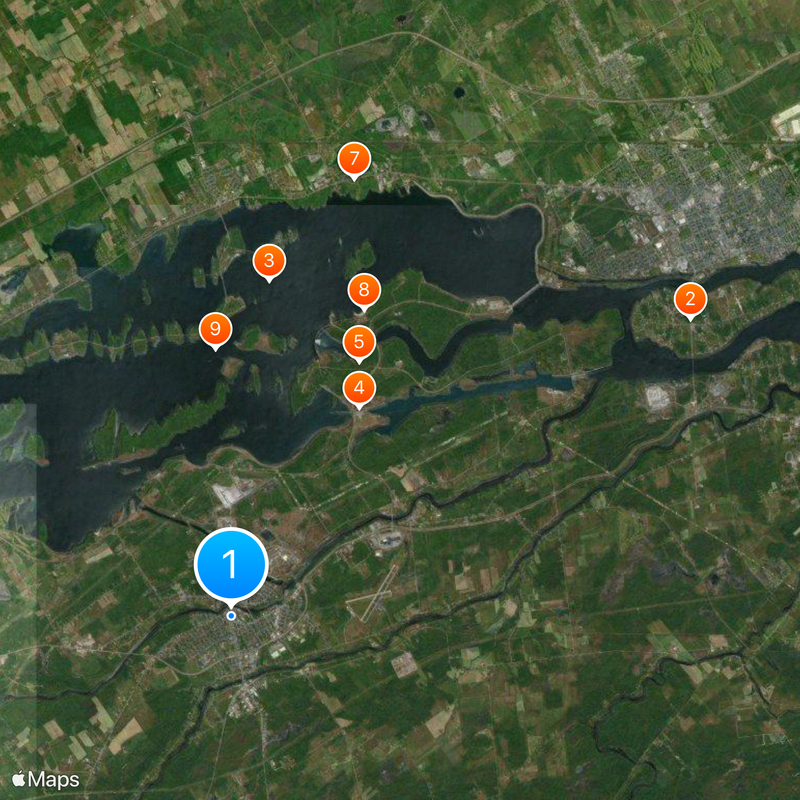This screenshot has width=800, height=800.
Task: Tap the orange map pin 2
Action: (689, 299)
